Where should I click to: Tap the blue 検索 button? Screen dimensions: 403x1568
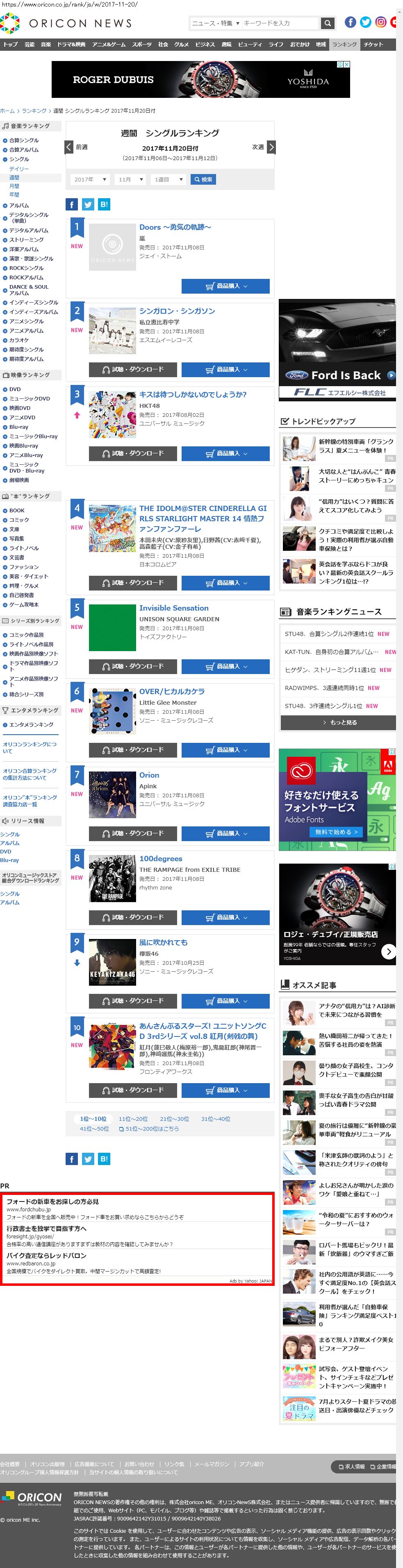tap(203, 179)
